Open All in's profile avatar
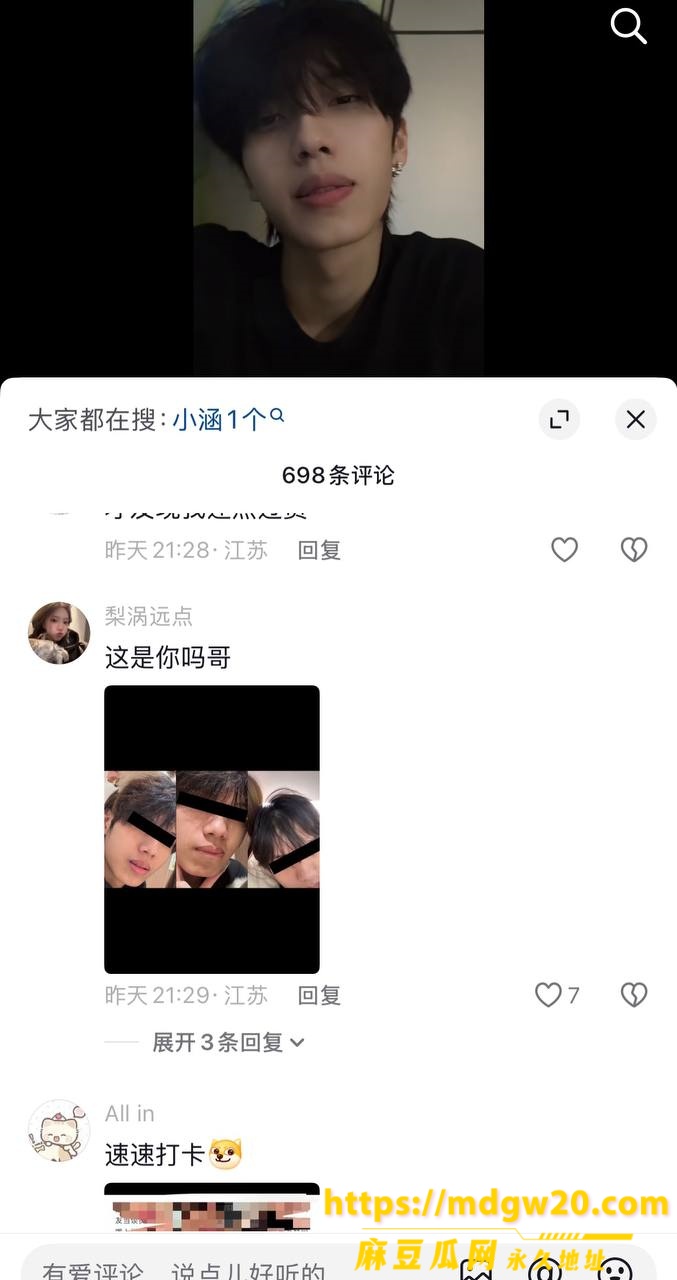The width and height of the screenshot is (677, 1280). 59,1130
